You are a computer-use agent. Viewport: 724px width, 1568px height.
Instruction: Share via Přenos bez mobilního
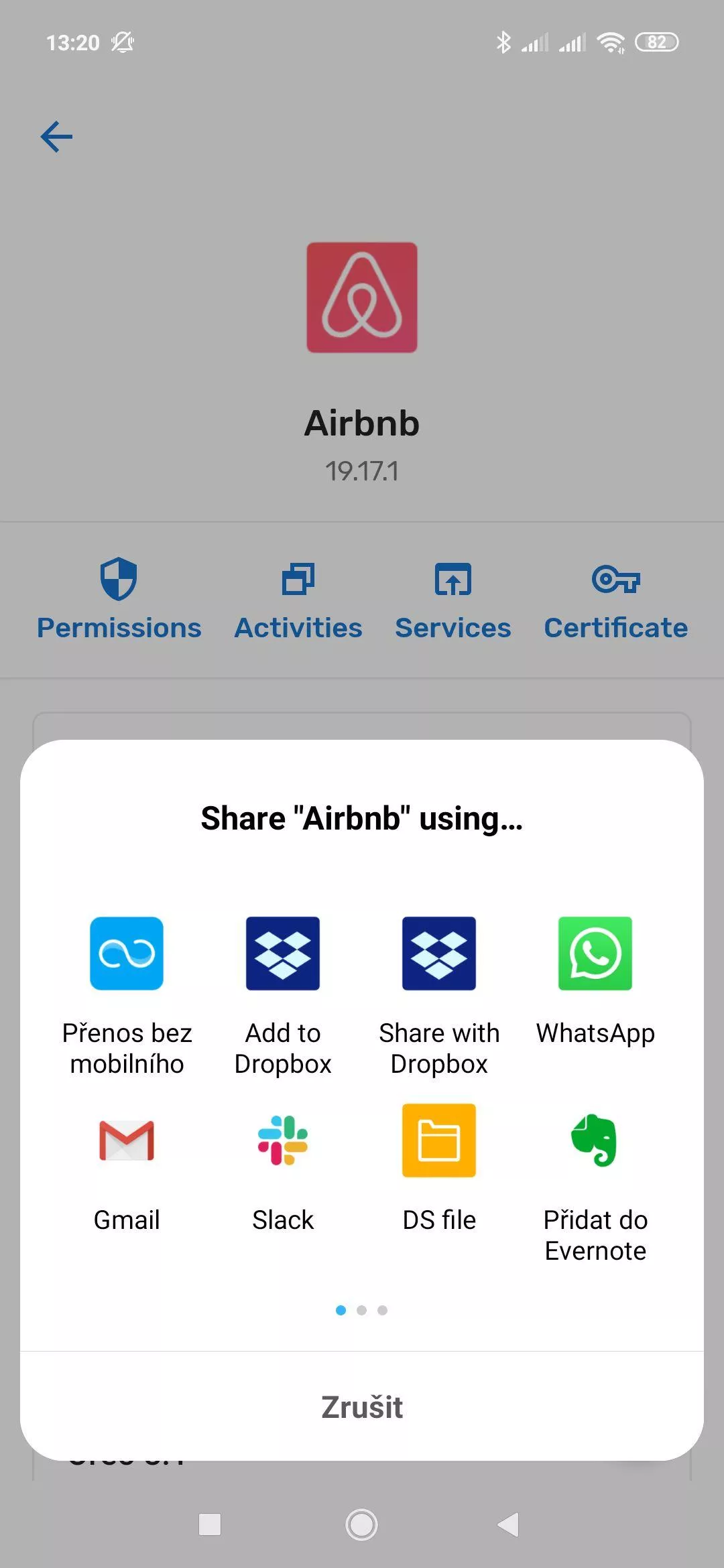[x=127, y=996]
